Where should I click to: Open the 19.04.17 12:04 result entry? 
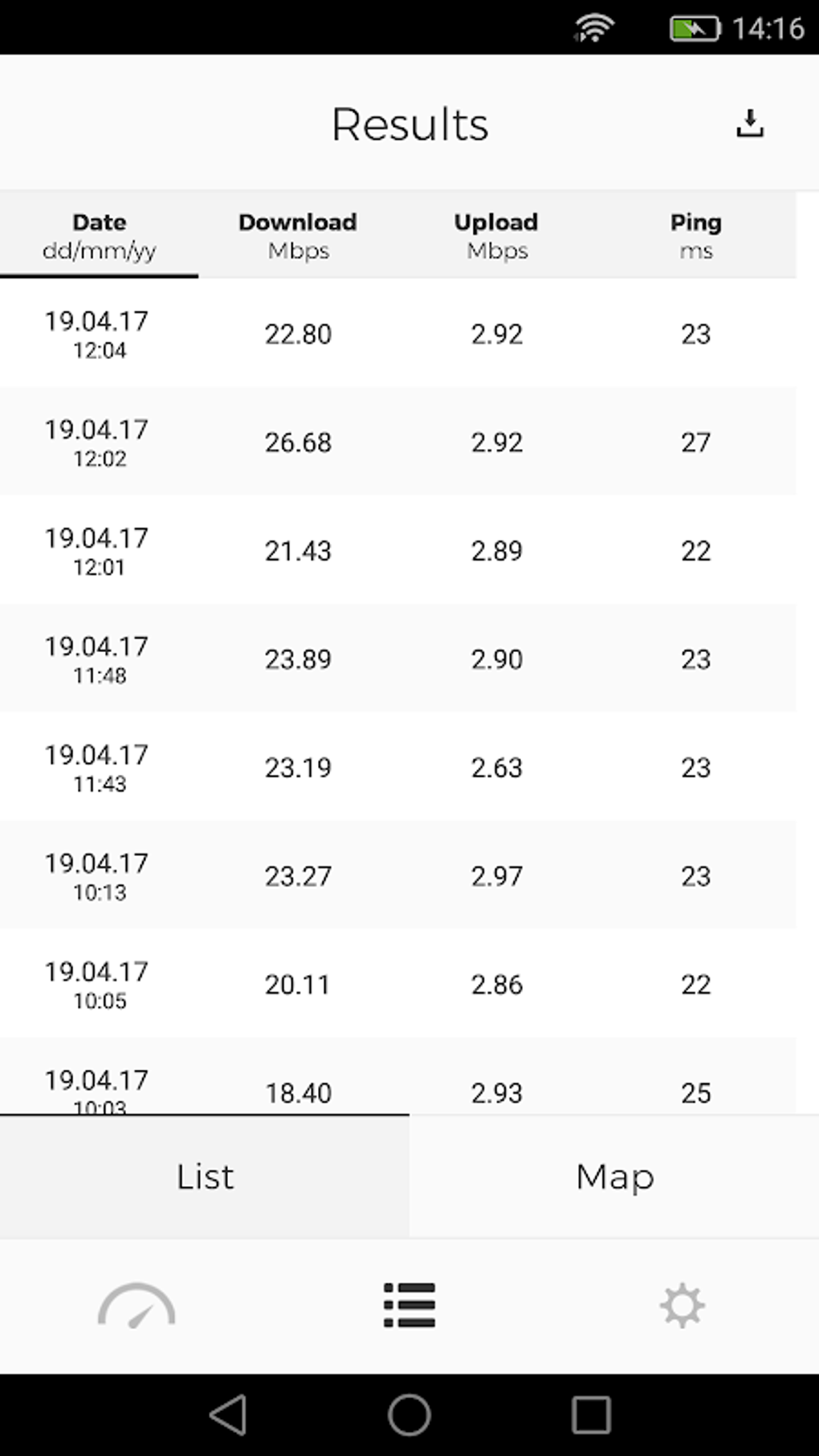(409, 334)
